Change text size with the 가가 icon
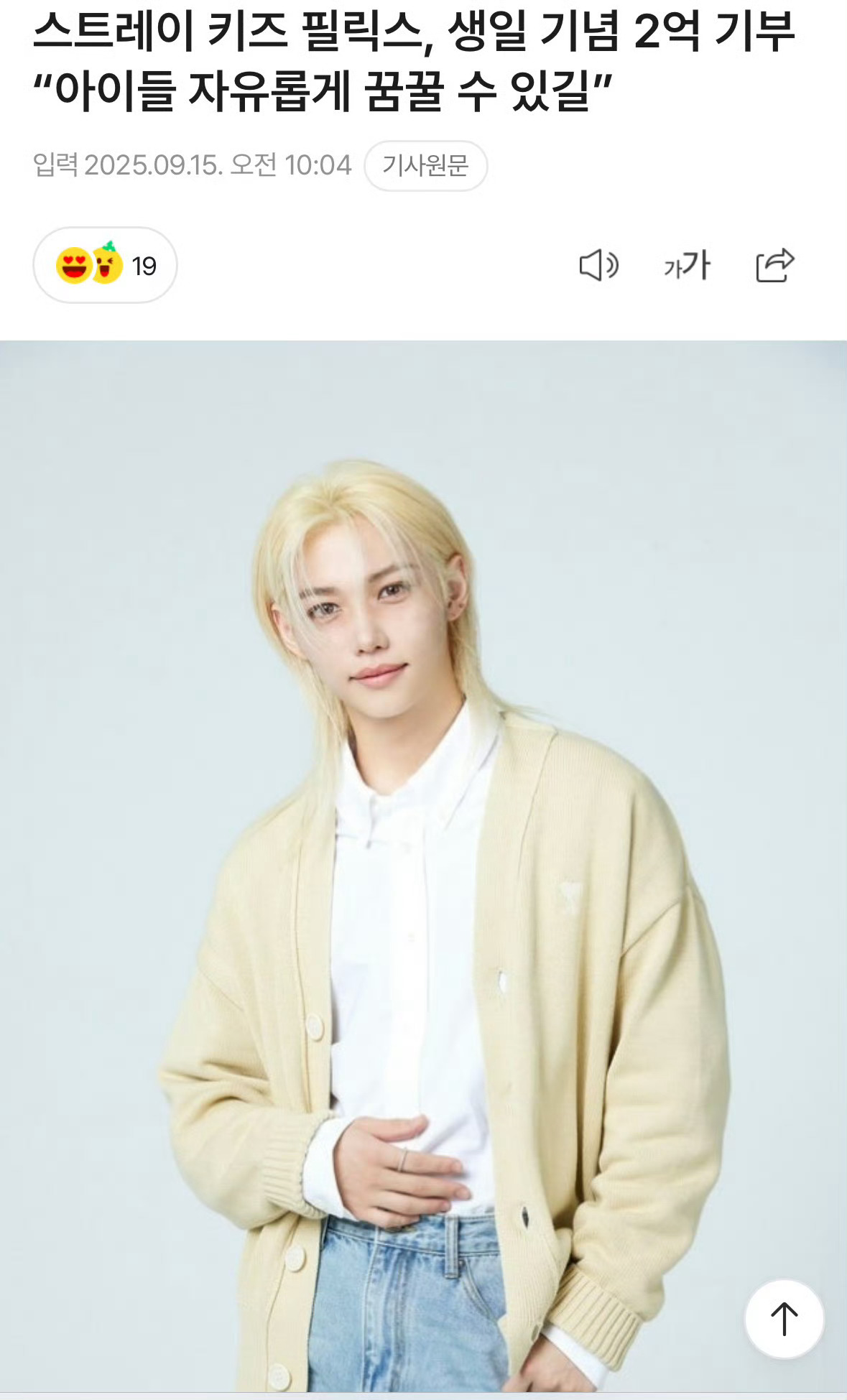 pyautogui.click(x=687, y=266)
